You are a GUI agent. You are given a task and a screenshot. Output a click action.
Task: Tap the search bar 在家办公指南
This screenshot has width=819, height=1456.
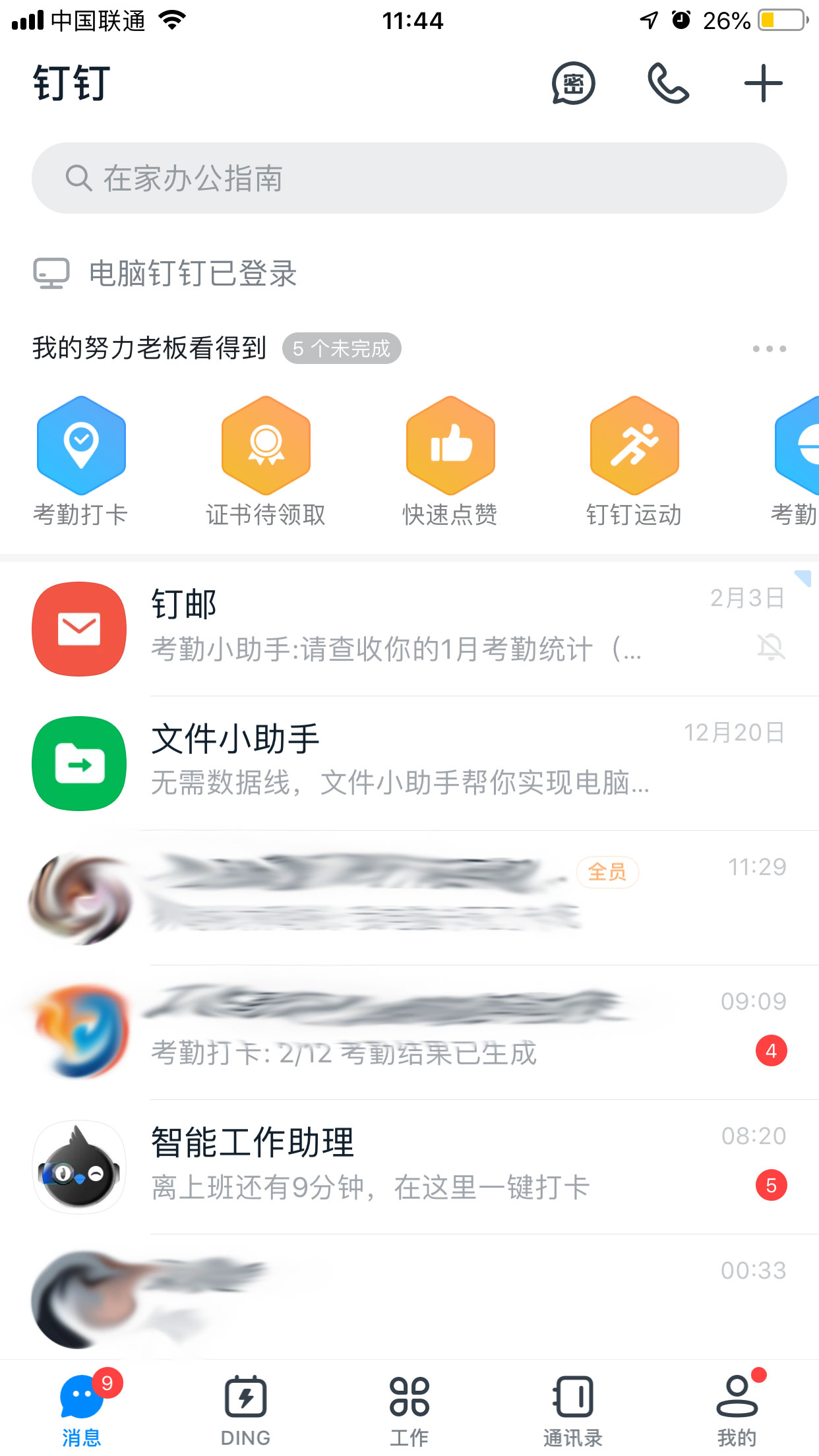(409, 177)
